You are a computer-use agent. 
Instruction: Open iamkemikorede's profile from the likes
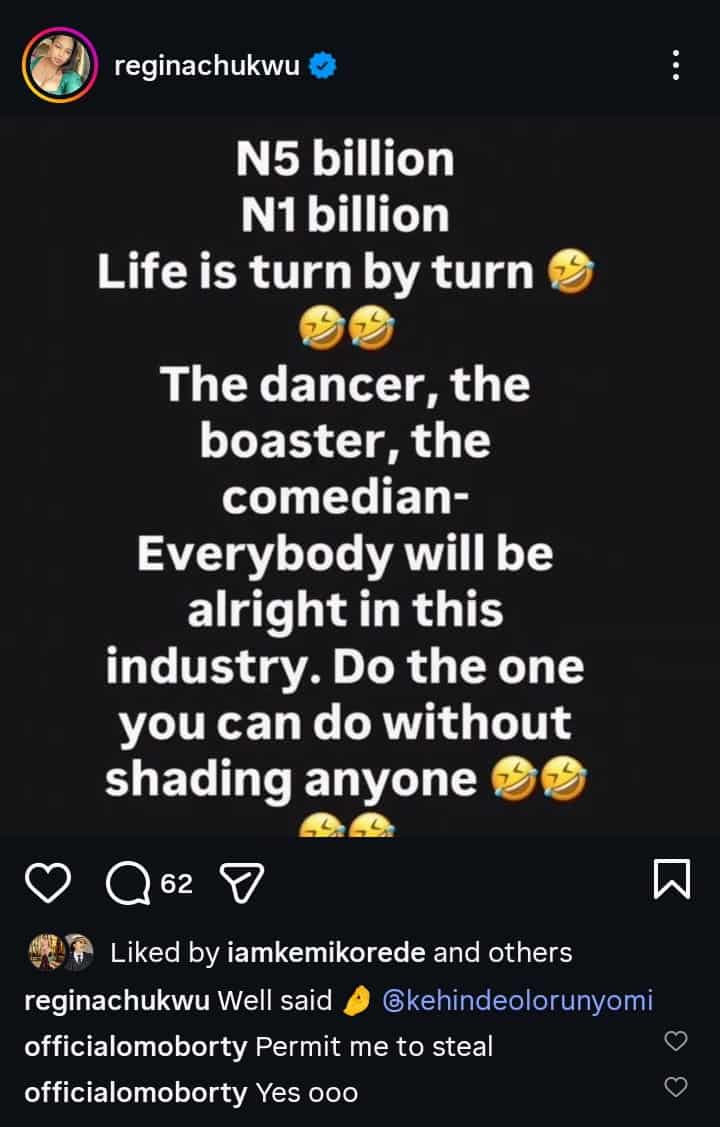[x=324, y=952]
